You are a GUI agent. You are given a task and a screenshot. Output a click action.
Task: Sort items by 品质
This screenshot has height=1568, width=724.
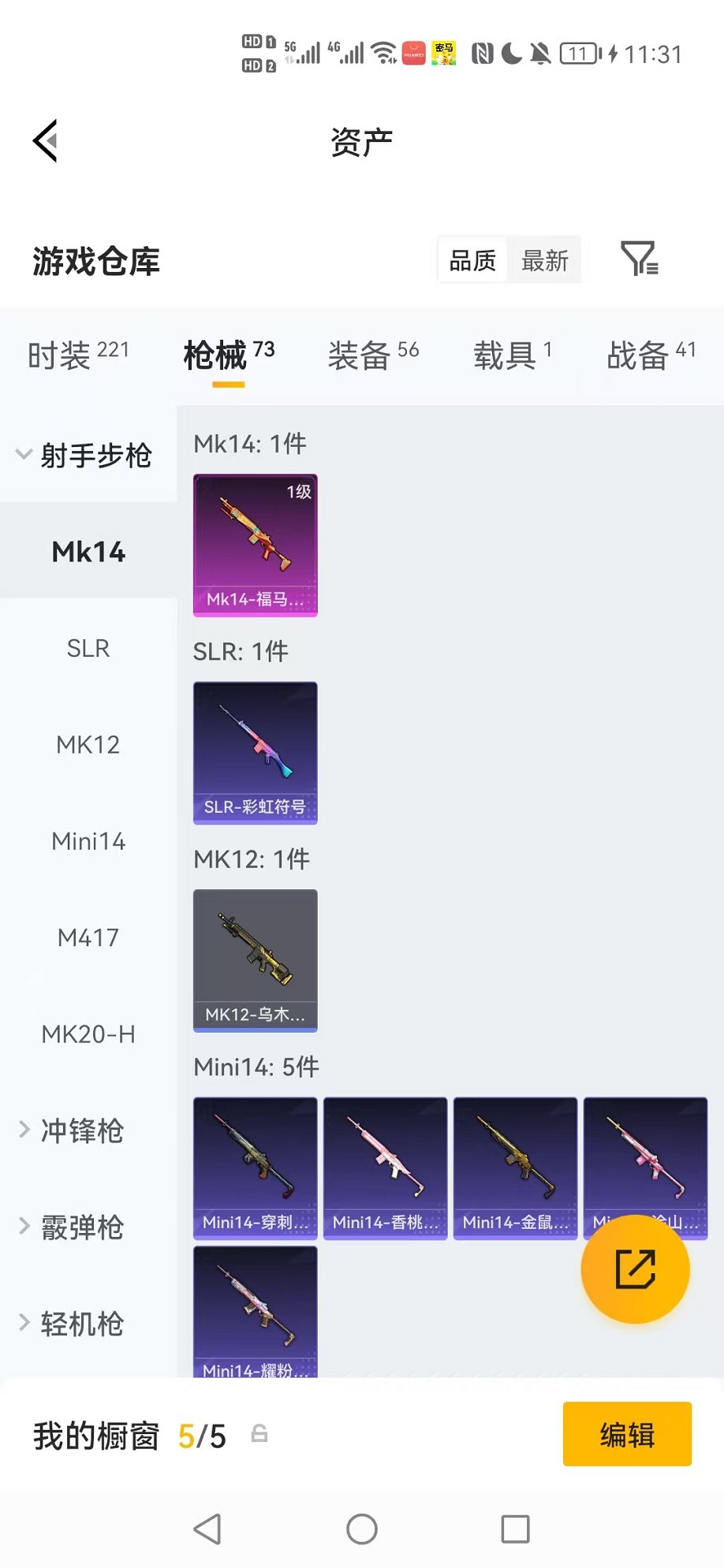click(472, 260)
